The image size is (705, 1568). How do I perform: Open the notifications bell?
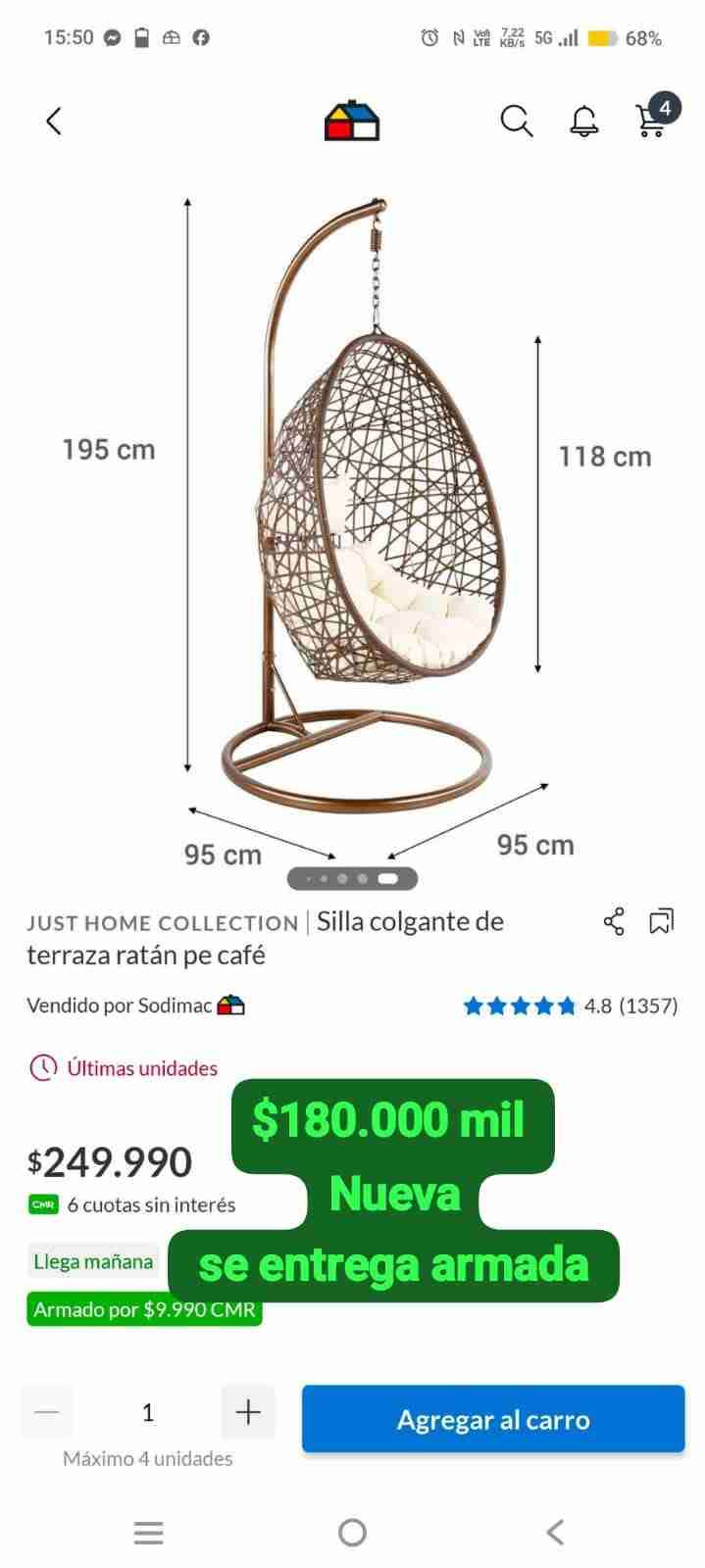pos(584,122)
